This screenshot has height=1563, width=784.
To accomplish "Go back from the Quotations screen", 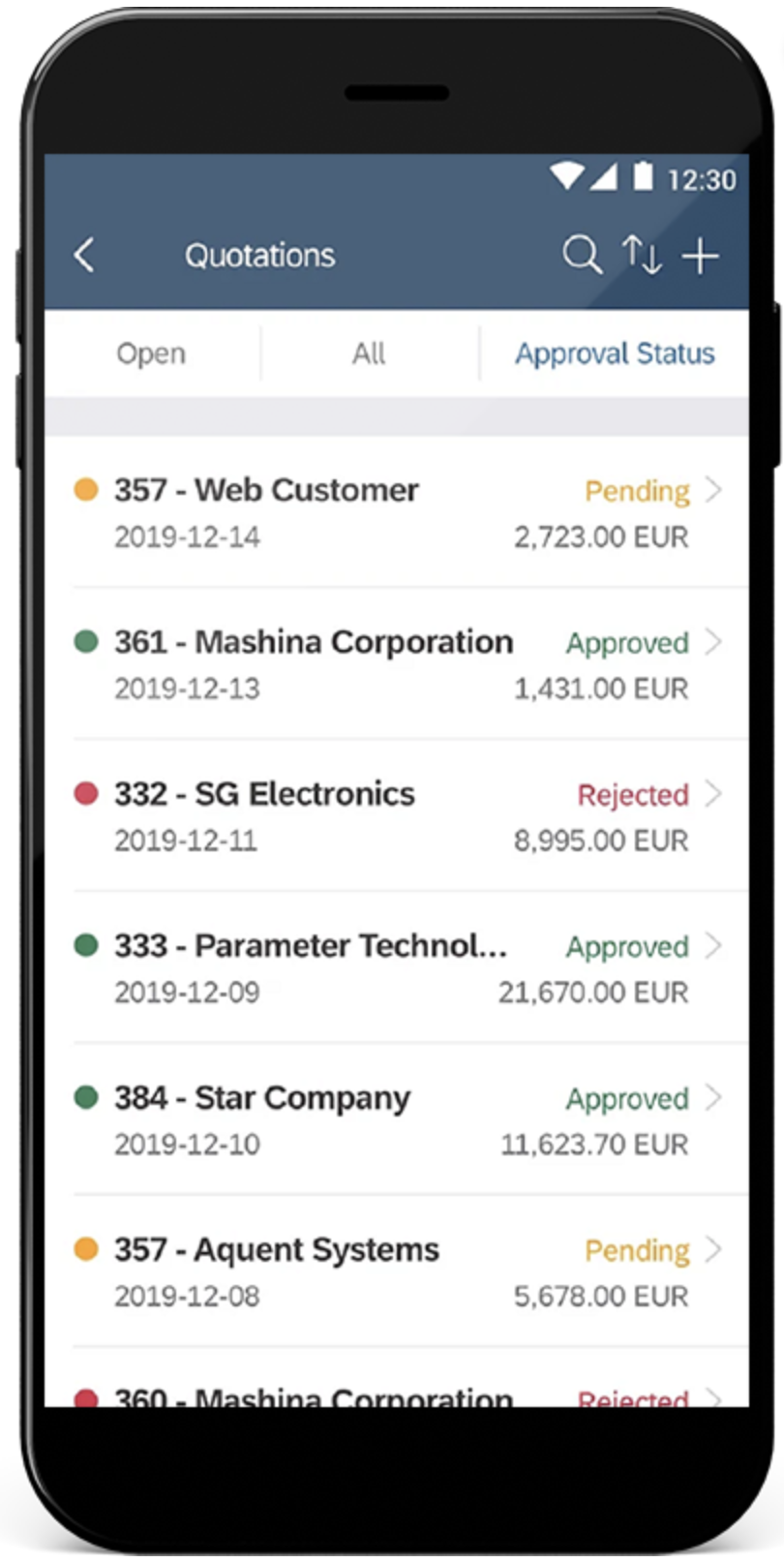I will point(84,256).
